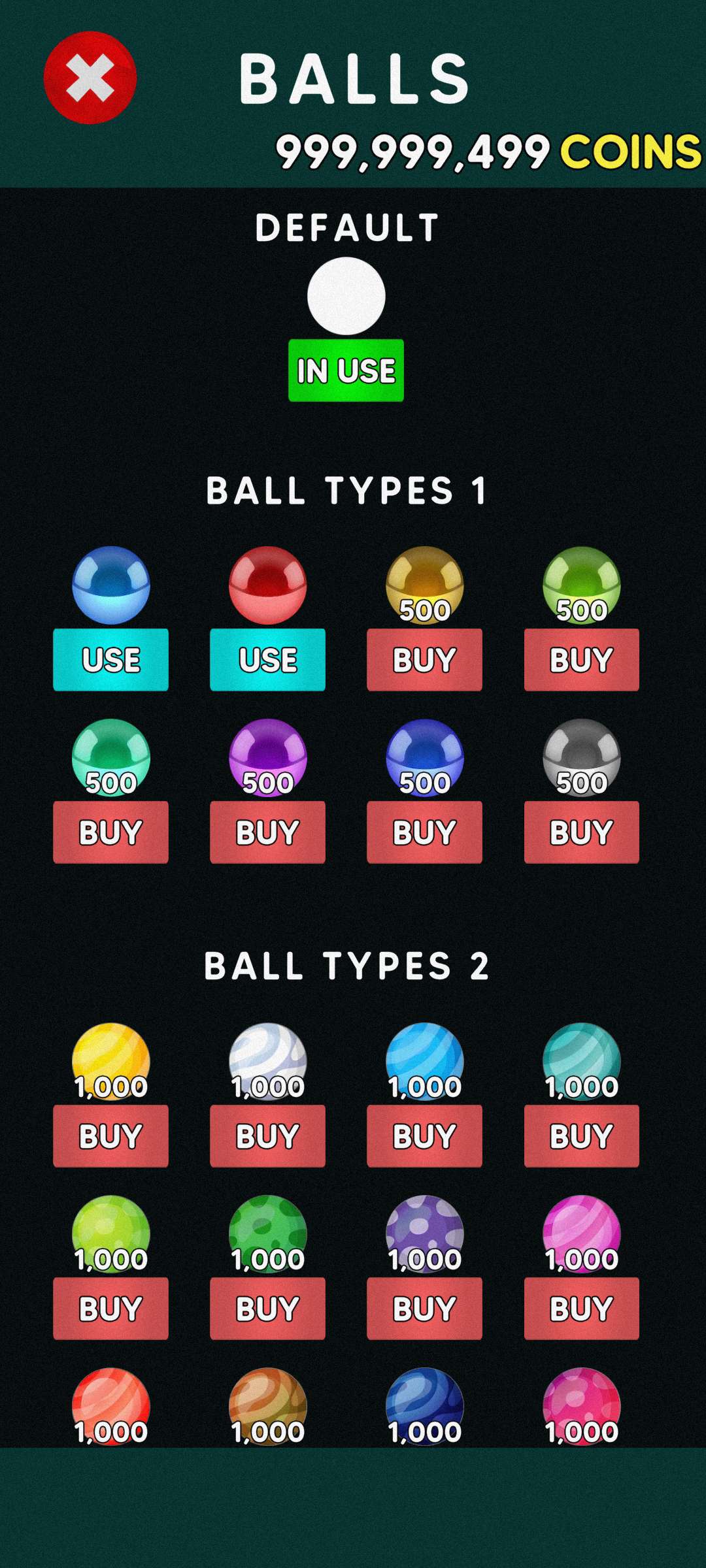Buy the yellow striped ball for 1,000

pos(110,1136)
